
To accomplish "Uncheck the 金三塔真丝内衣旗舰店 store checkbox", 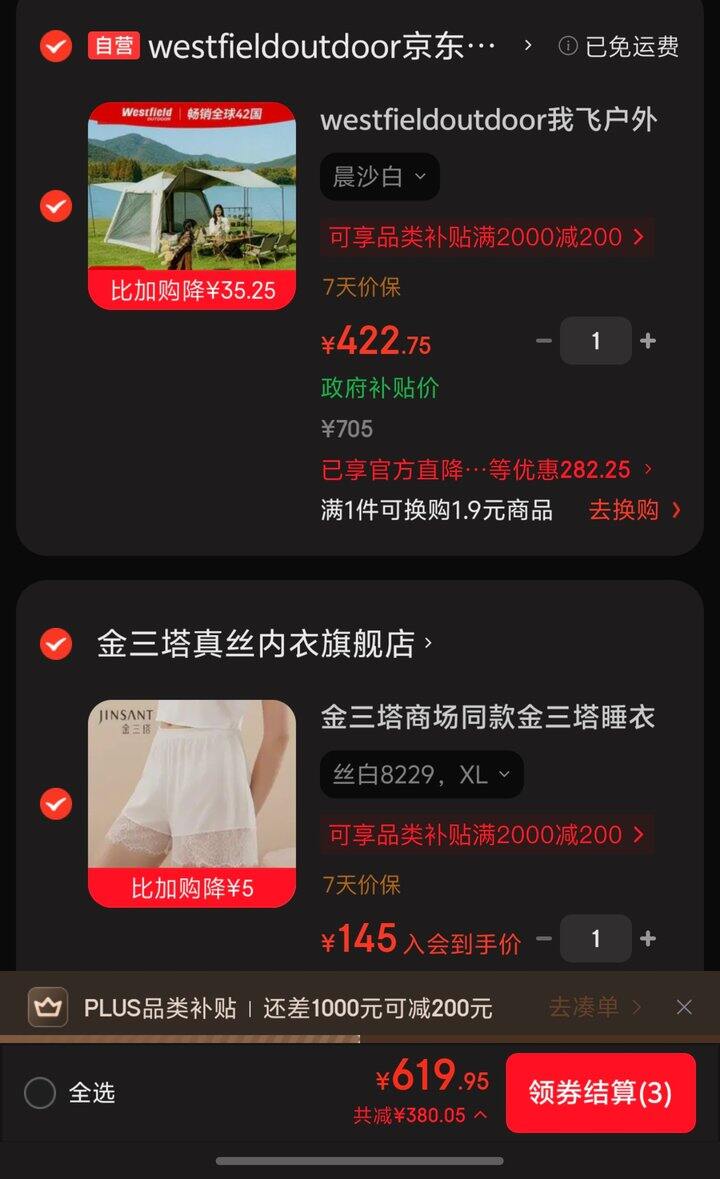I will (56, 644).
